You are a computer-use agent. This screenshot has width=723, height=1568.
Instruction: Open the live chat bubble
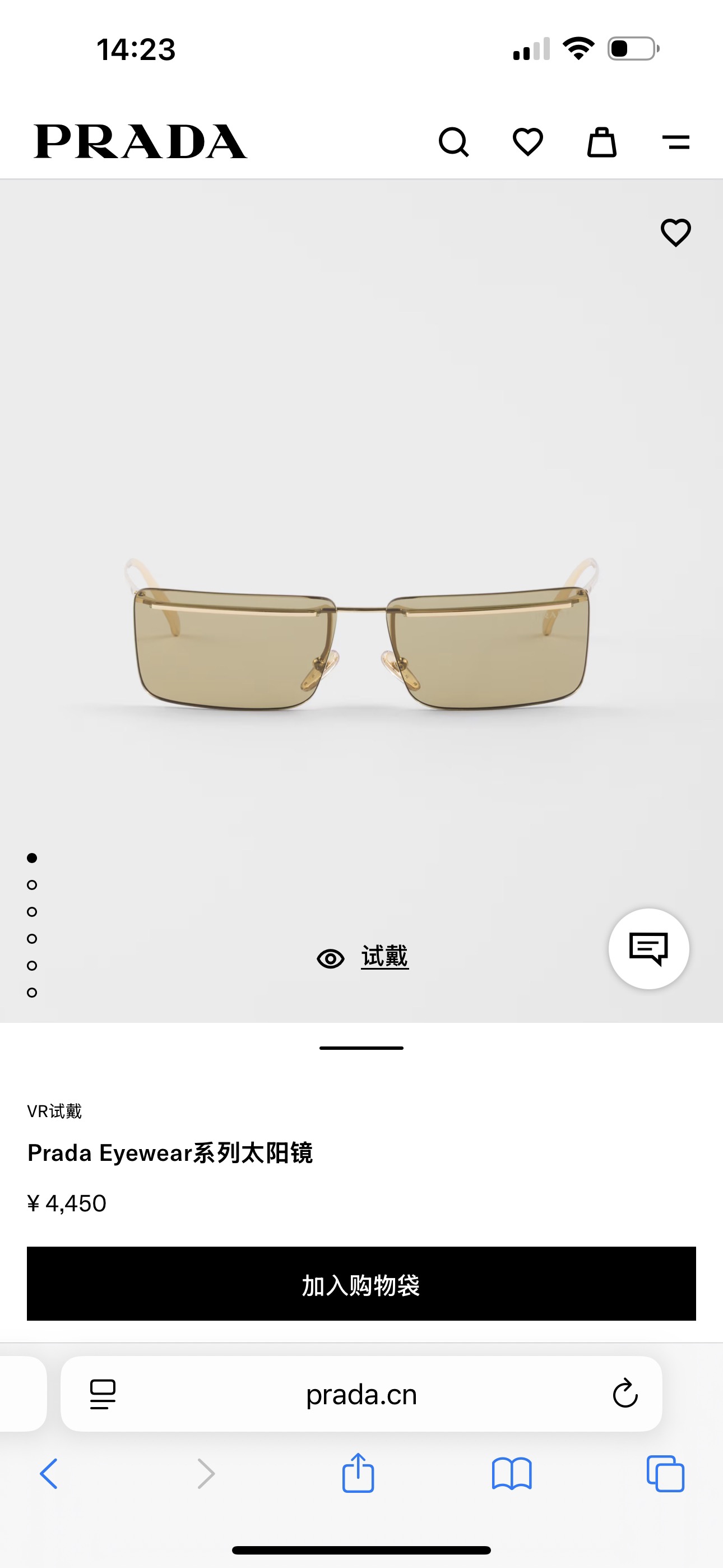click(x=649, y=948)
